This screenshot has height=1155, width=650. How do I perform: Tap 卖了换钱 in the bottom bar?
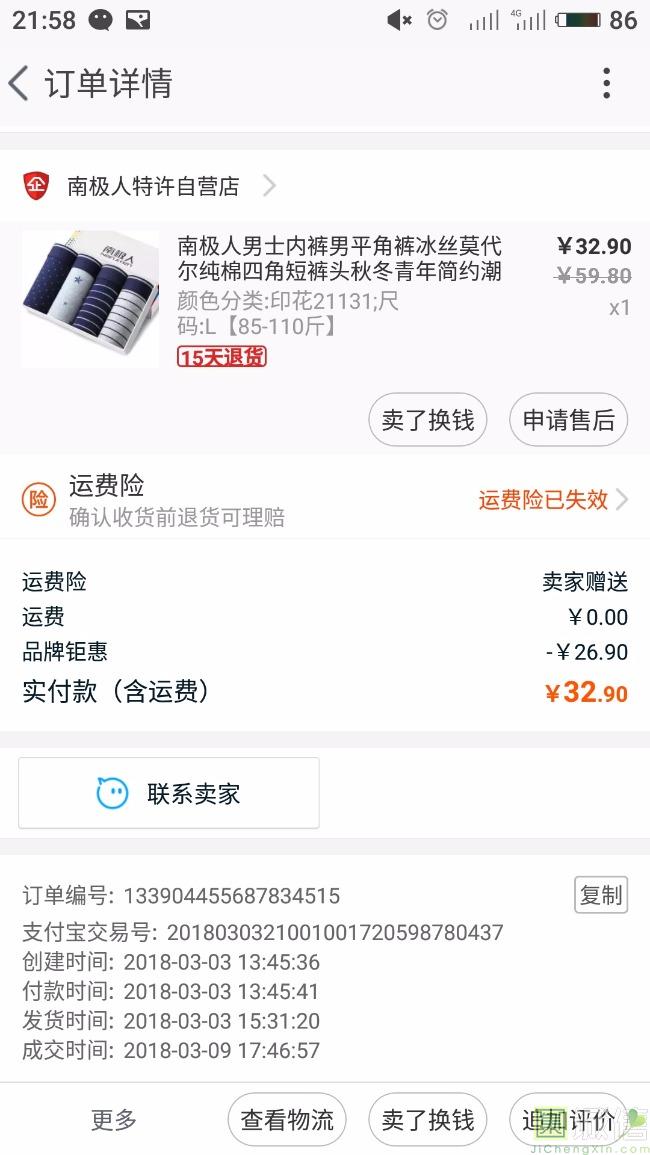point(427,1120)
